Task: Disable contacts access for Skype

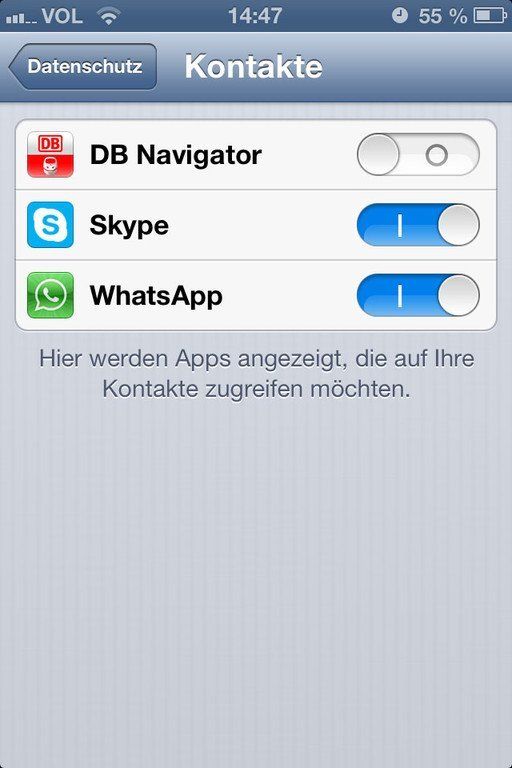Action: (x=418, y=225)
